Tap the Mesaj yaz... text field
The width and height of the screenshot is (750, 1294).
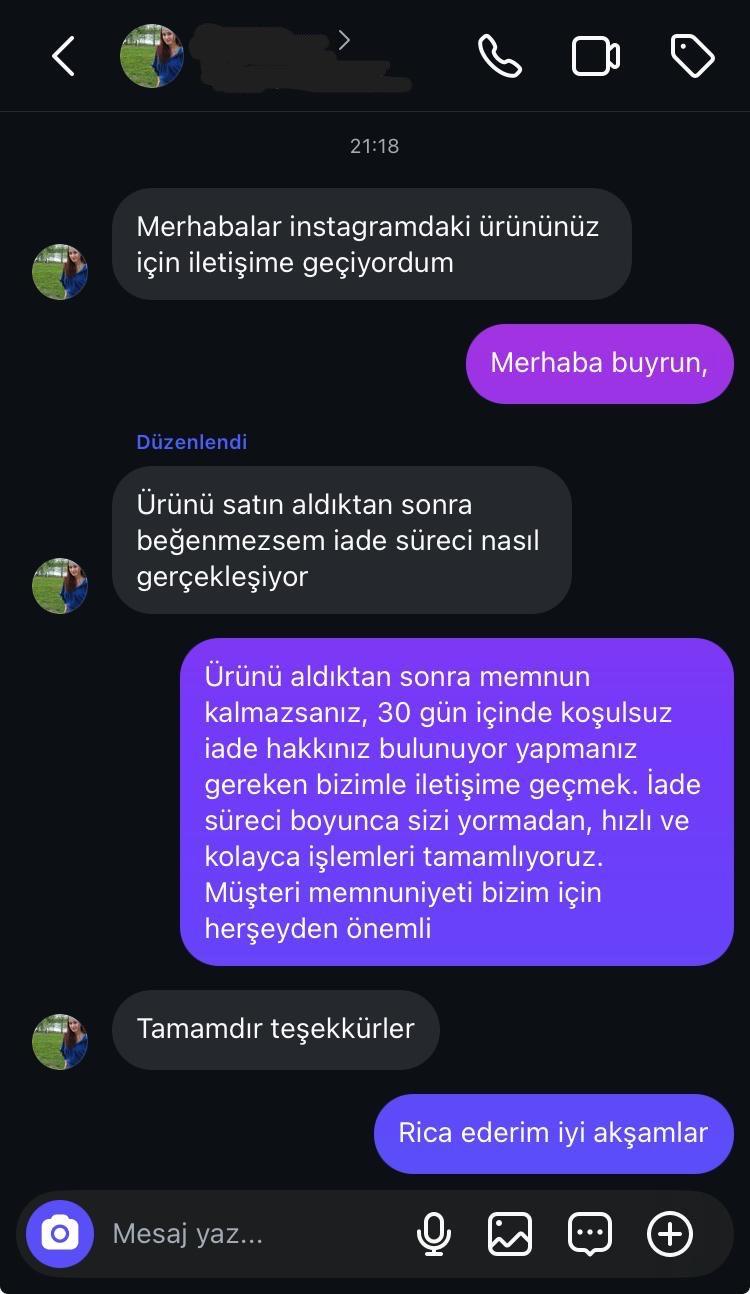tap(250, 1234)
